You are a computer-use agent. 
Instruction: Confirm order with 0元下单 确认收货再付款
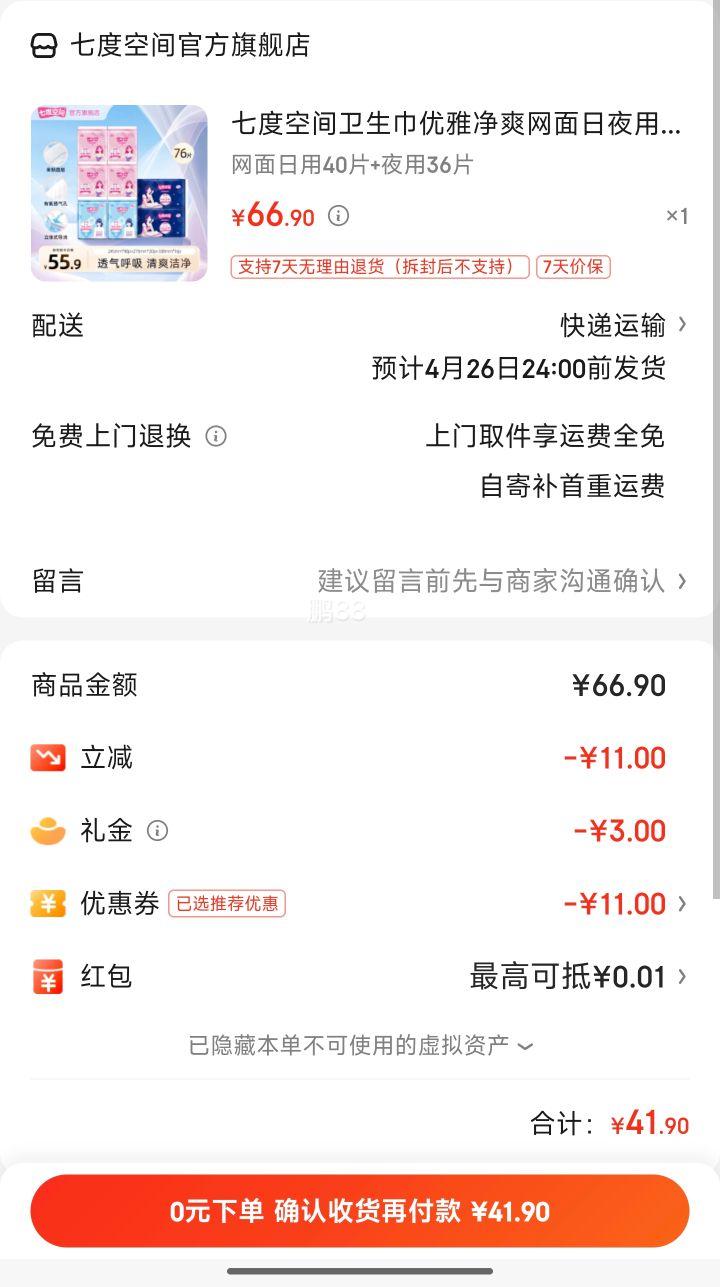point(360,1211)
